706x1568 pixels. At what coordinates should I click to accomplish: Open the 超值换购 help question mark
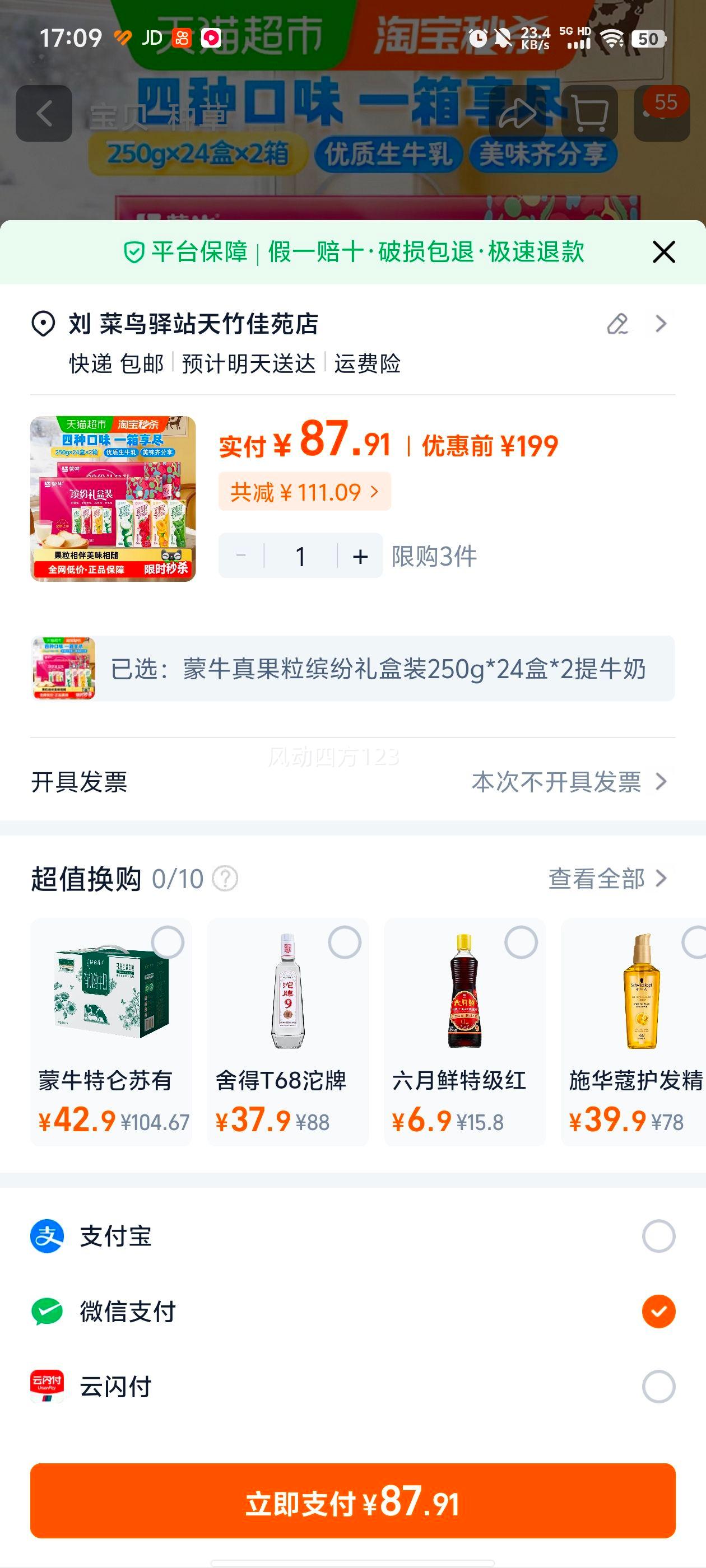point(224,878)
